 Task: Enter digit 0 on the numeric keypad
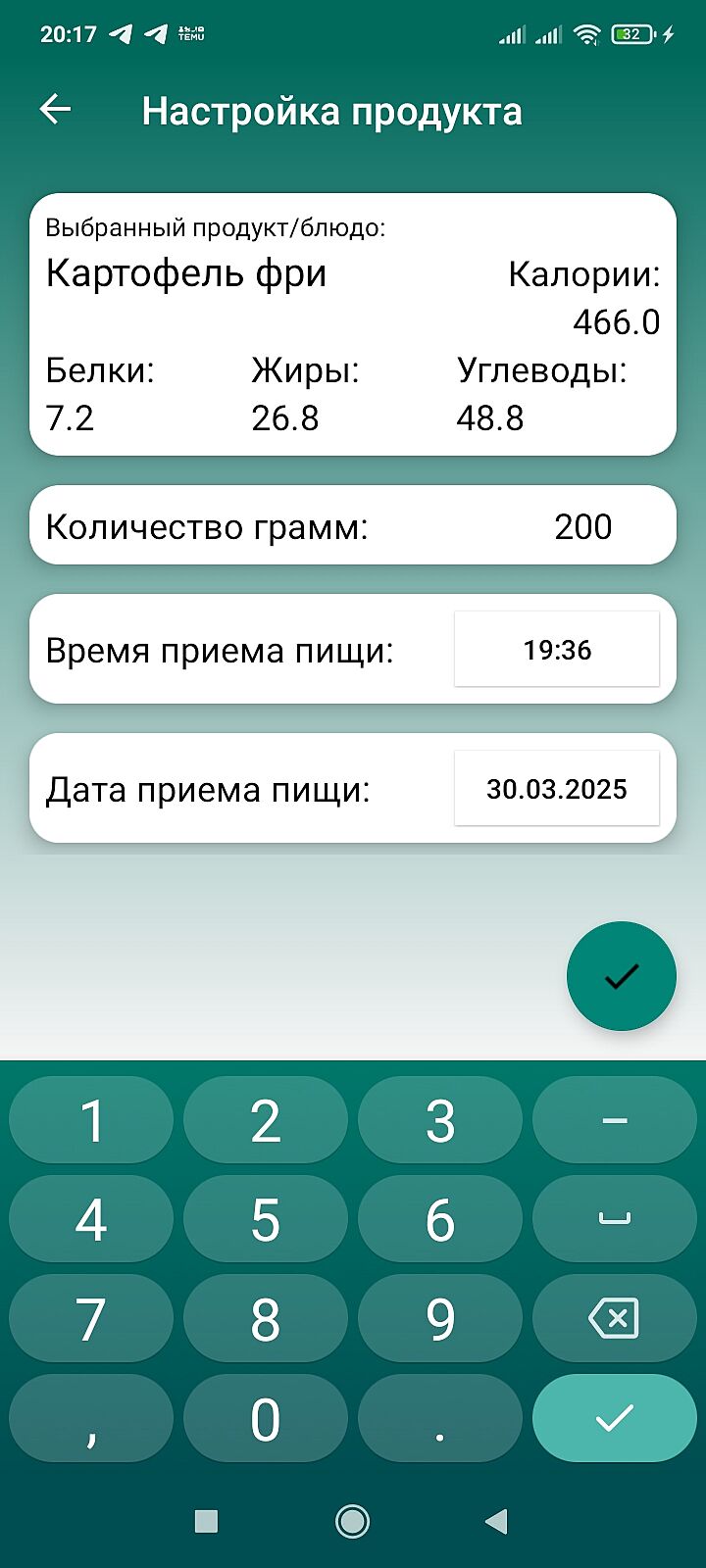point(266,1418)
